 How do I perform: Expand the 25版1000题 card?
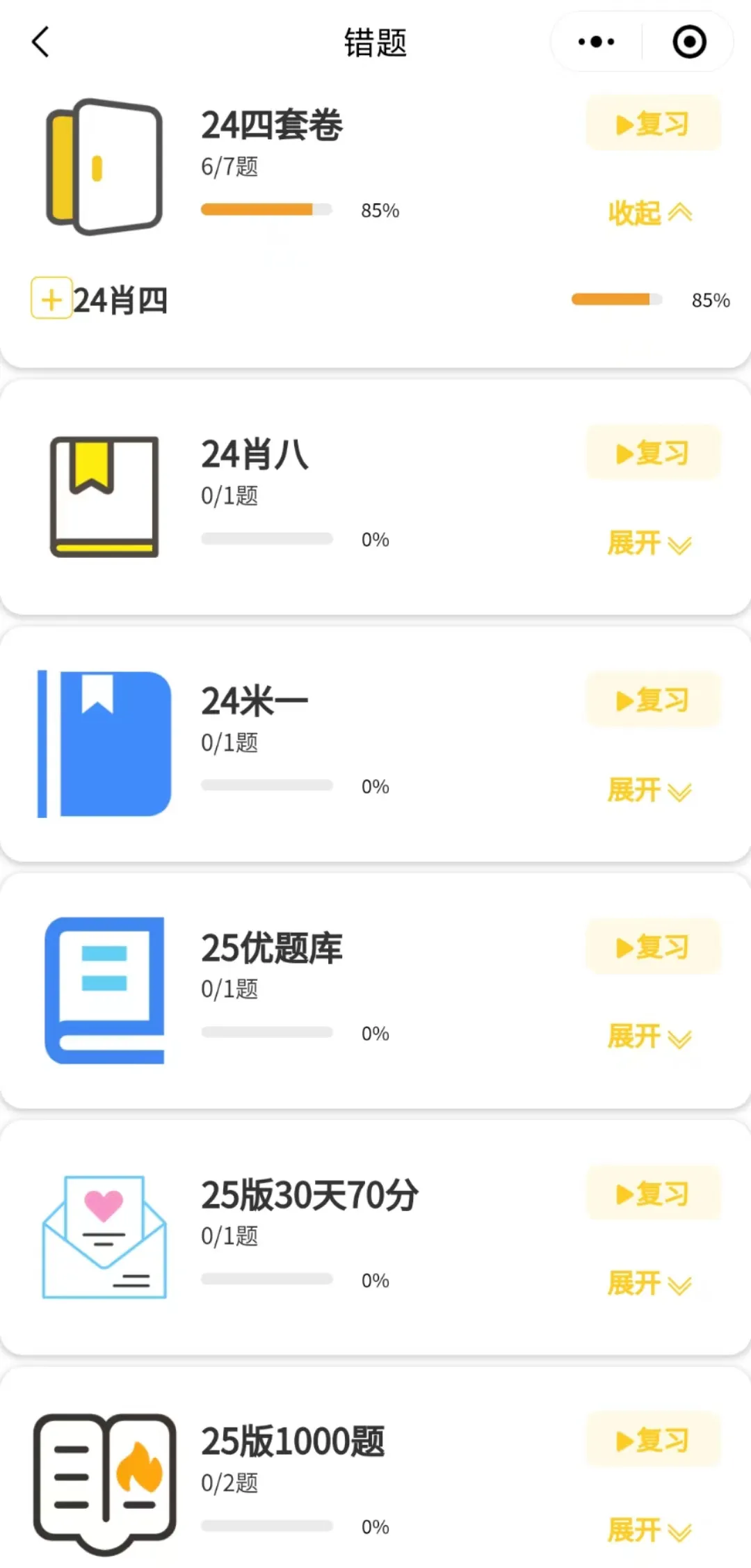click(x=650, y=1530)
